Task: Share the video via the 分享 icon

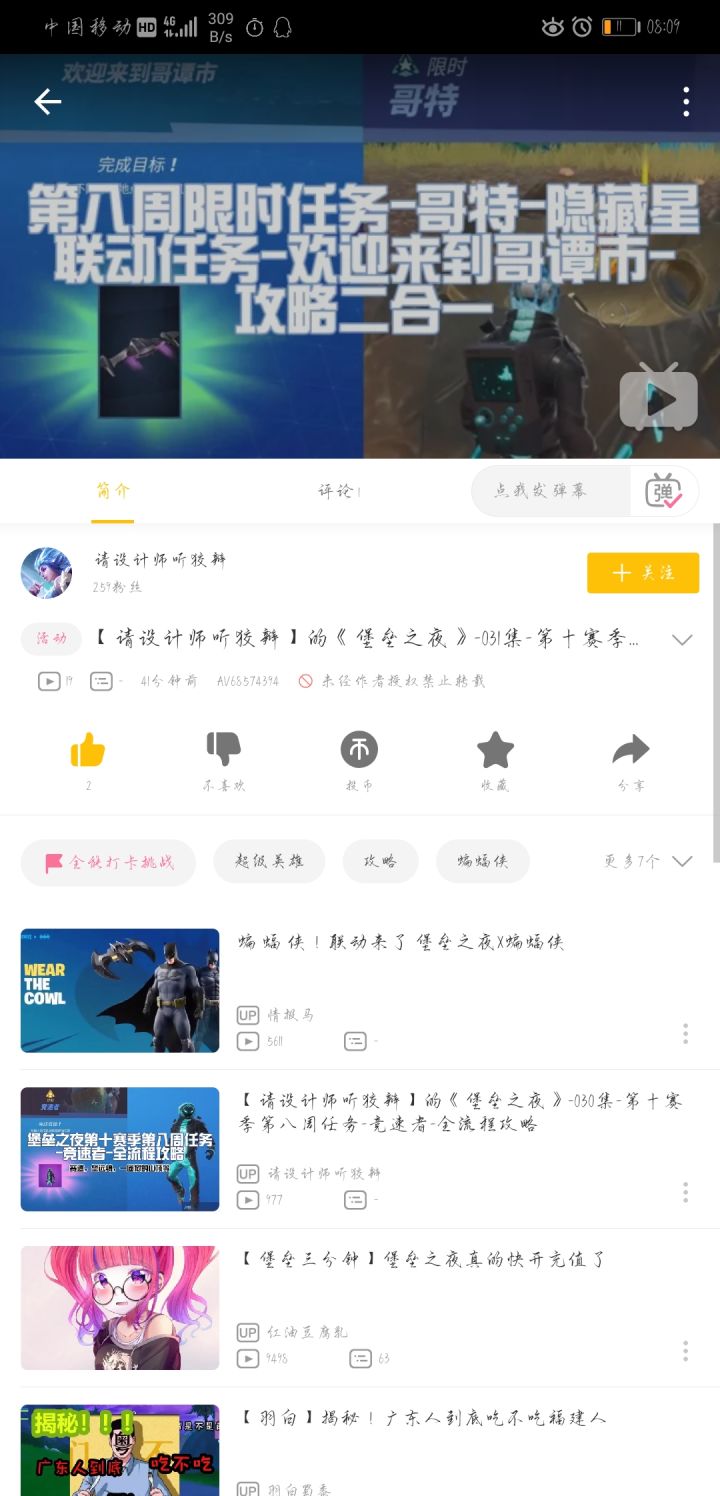Action: coord(631,748)
